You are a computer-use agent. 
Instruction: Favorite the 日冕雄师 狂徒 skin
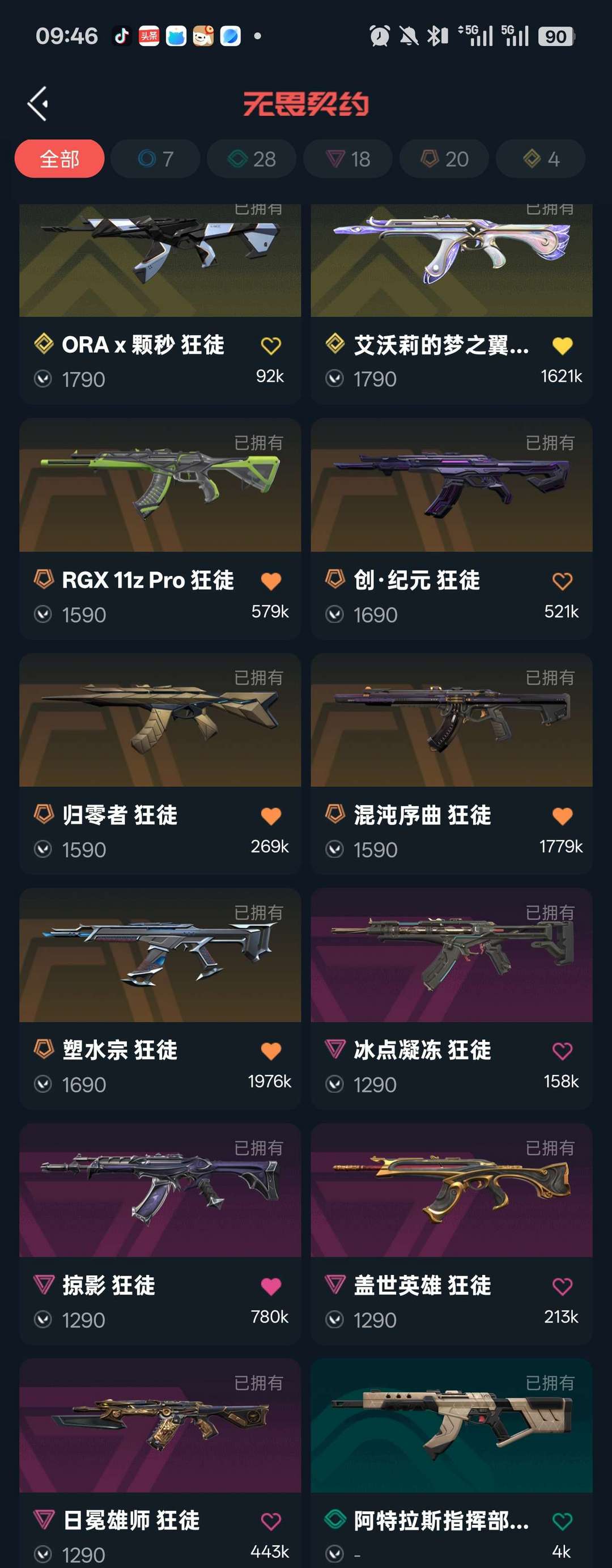tap(272, 1520)
